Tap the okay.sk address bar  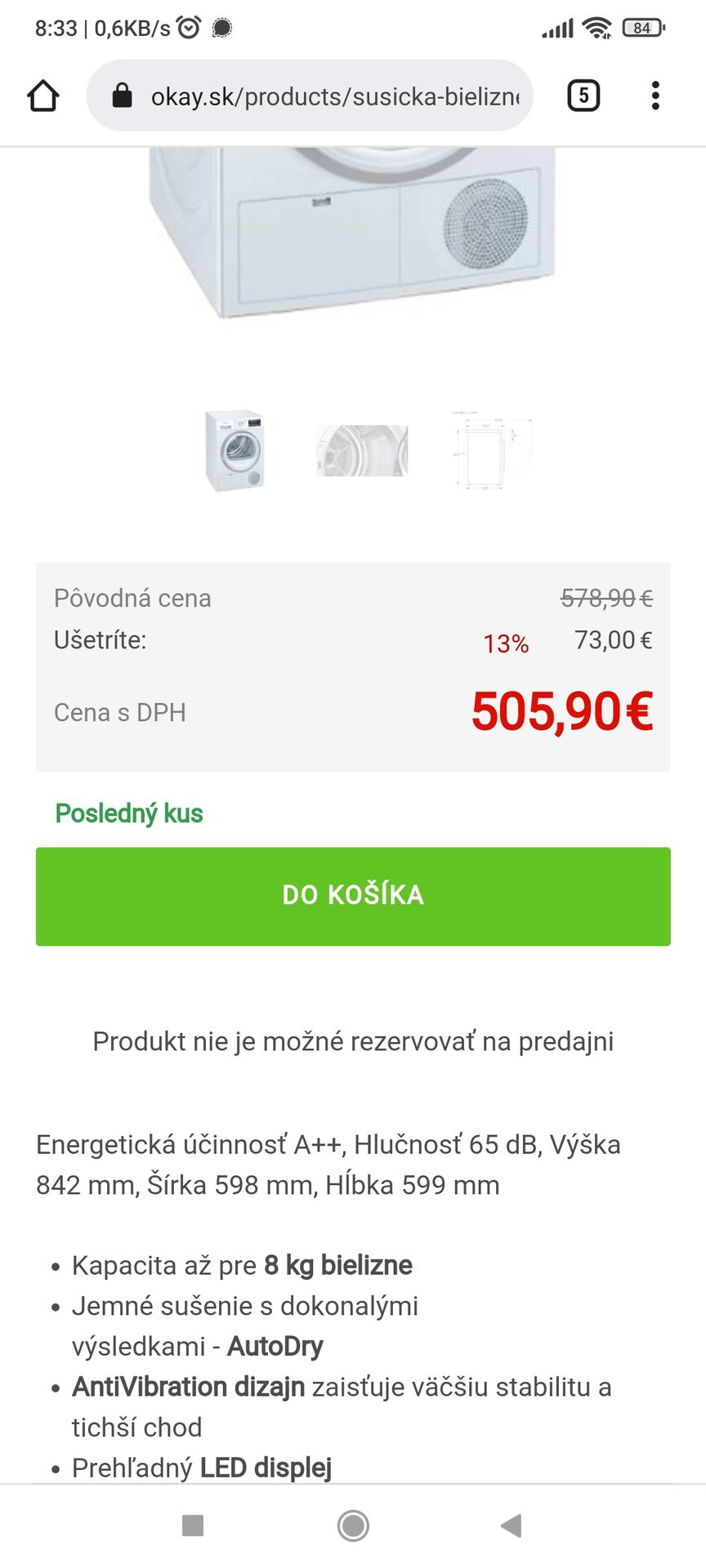(x=327, y=97)
